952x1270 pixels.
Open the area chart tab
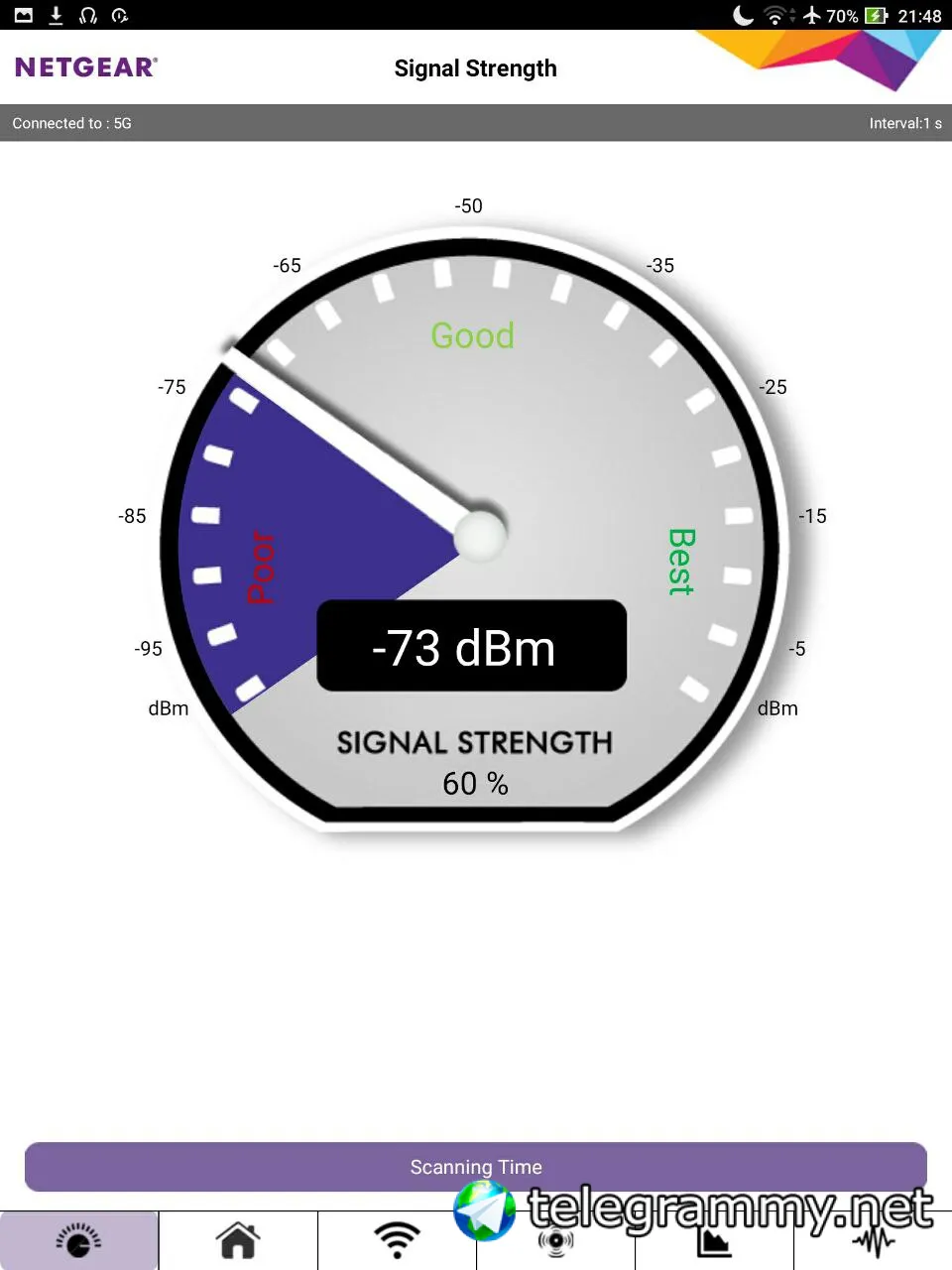click(714, 1242)
